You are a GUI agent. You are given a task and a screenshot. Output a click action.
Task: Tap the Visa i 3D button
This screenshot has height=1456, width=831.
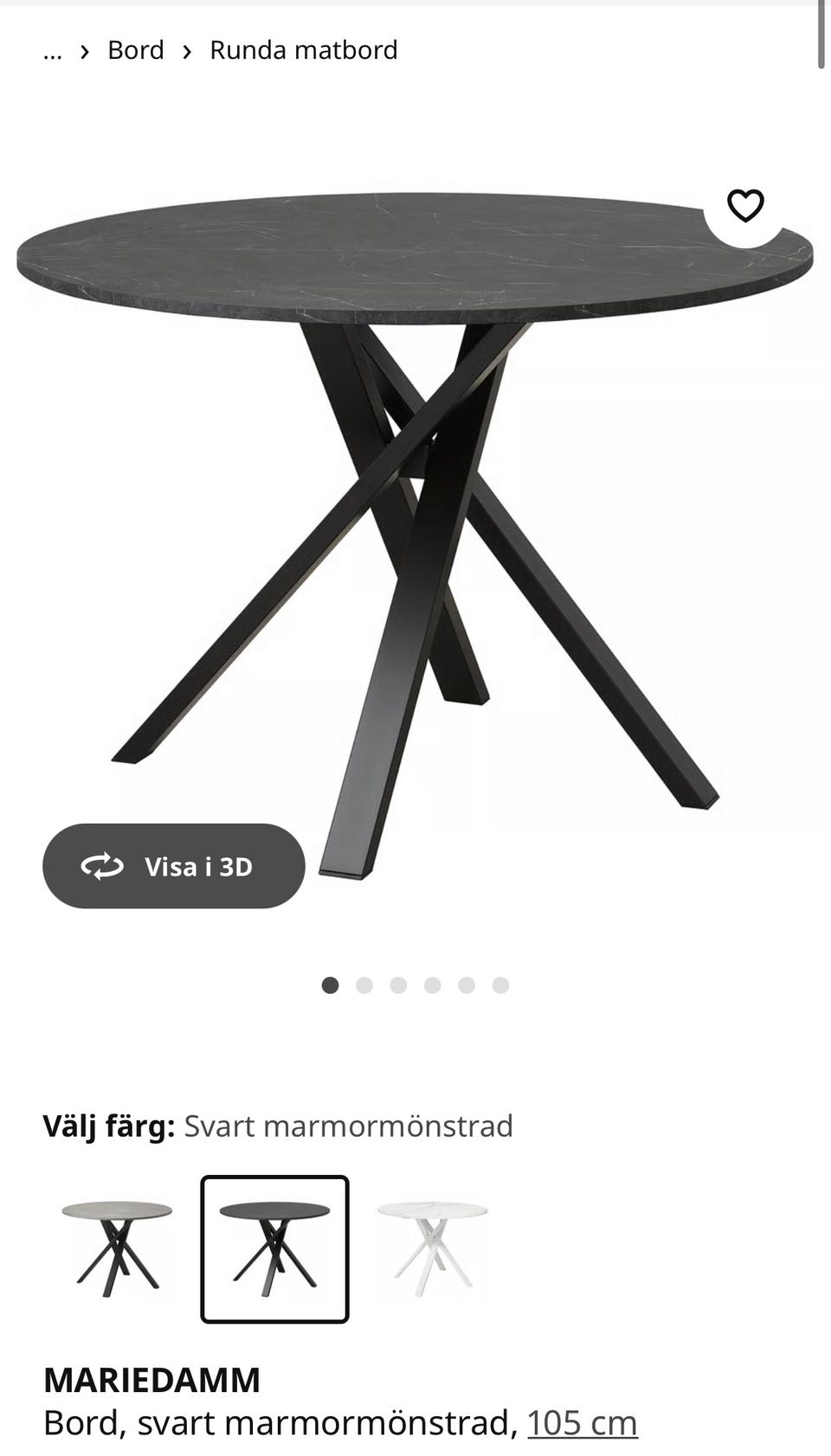174,866
